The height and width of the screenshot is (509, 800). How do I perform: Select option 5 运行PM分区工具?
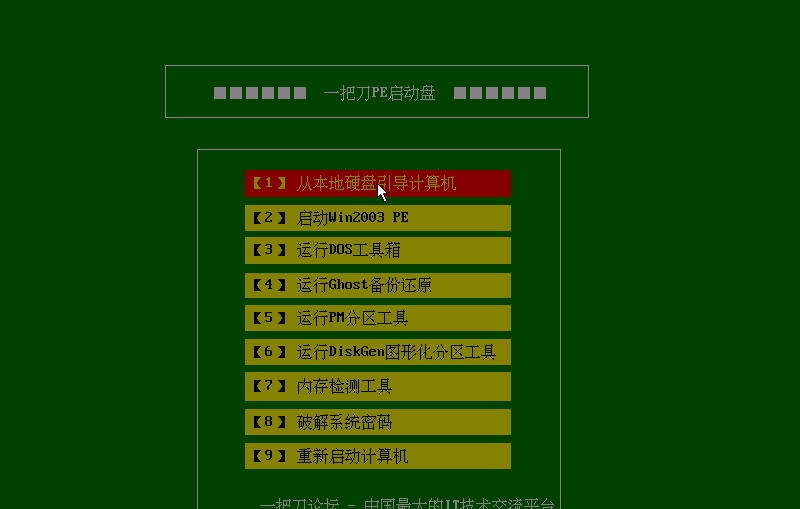pos(377,318)
